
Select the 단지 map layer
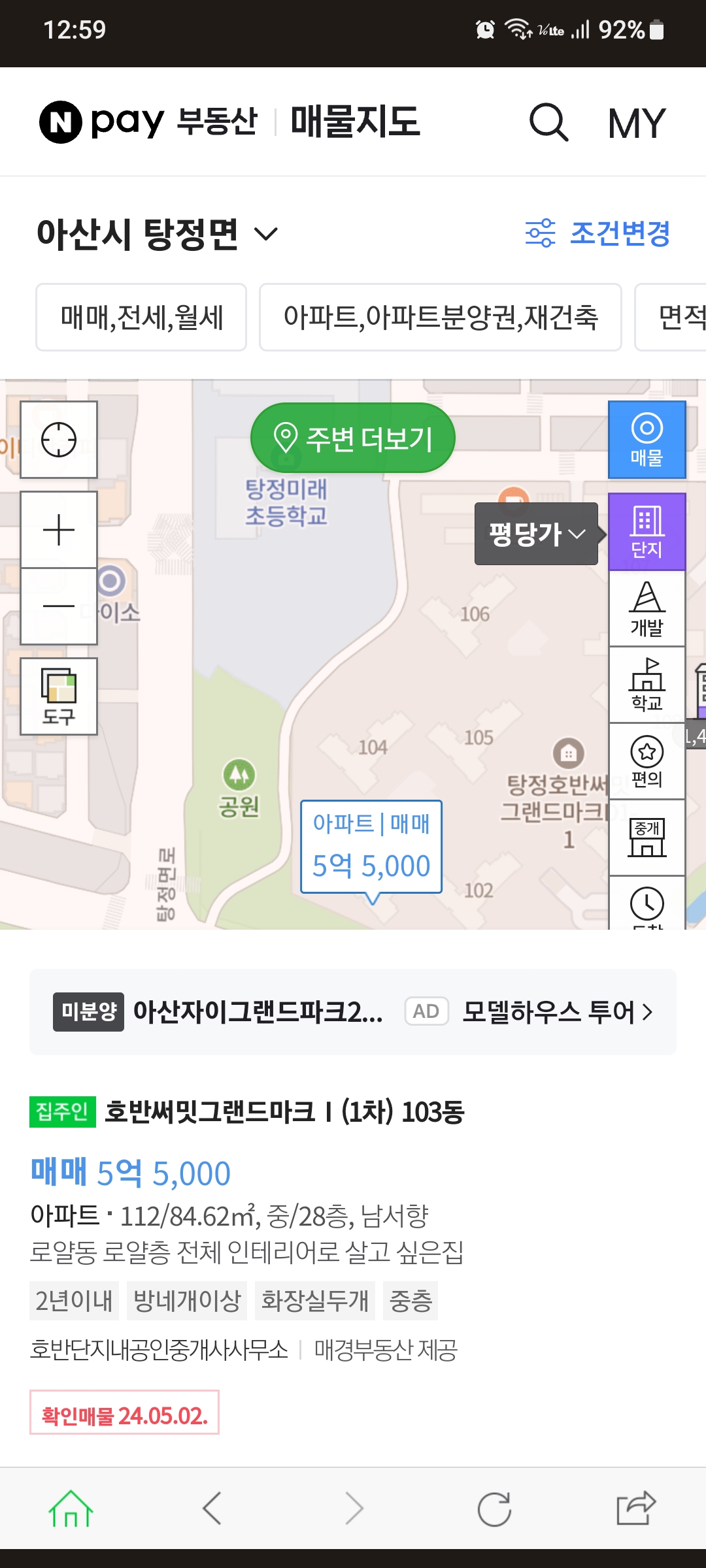click(x=647, y=532)
